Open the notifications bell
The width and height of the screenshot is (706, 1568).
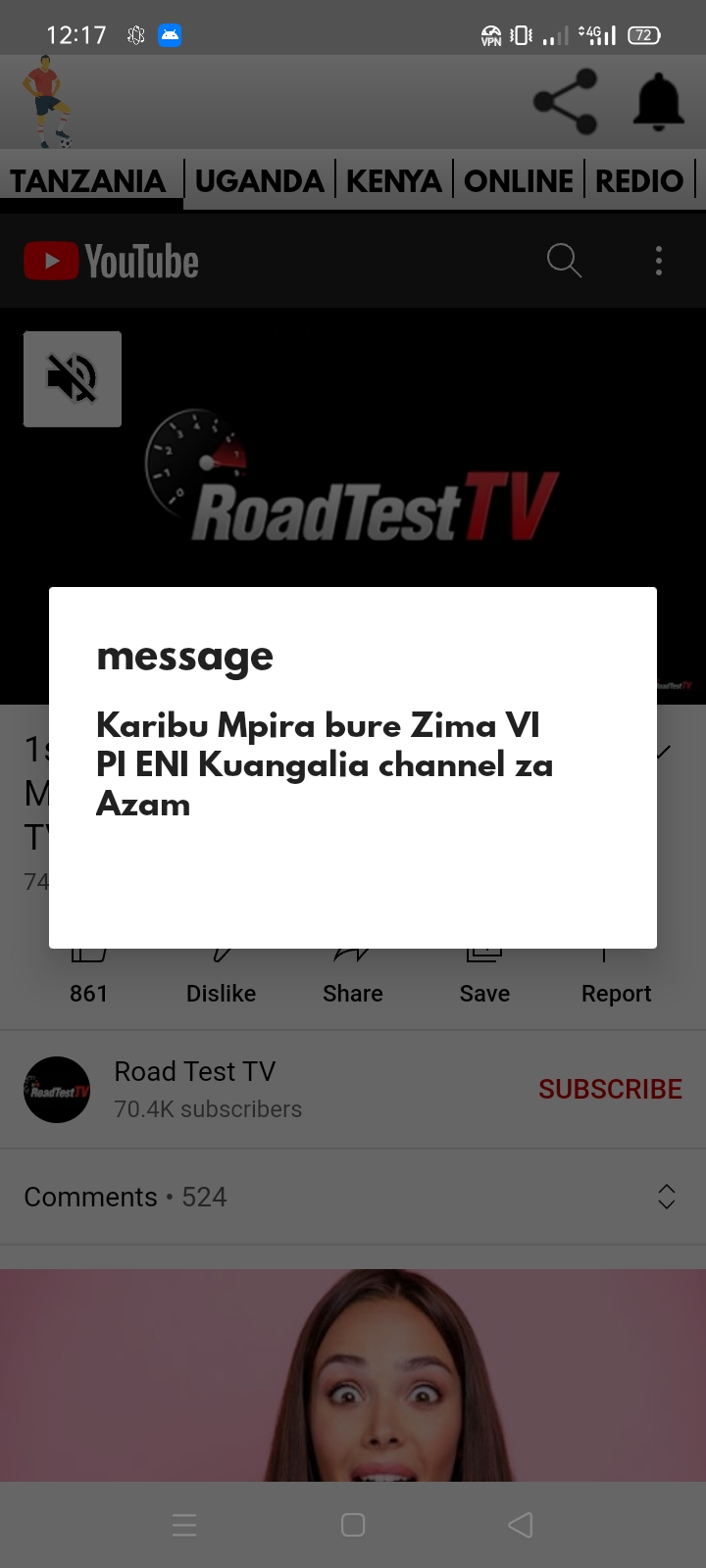(x=658, y=102)
